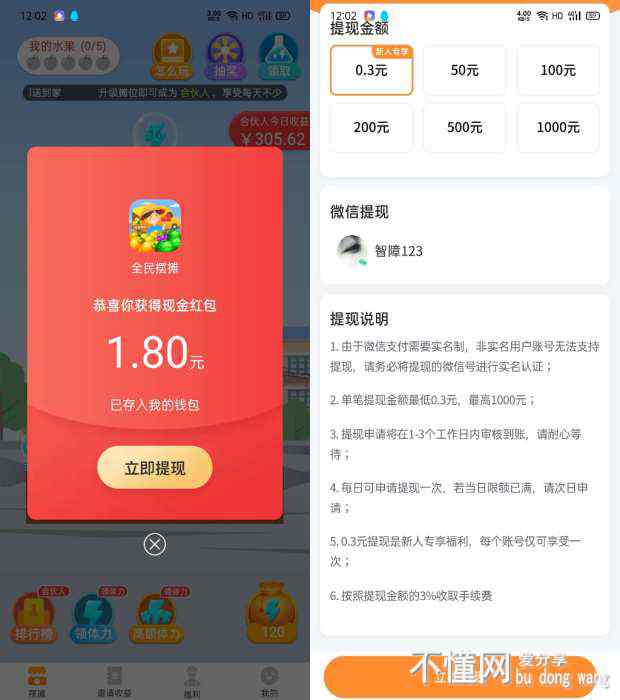Viewport: 620px width, 700px height.
Task: Select the 200元 amount
Action: click(x=371, y=128)
